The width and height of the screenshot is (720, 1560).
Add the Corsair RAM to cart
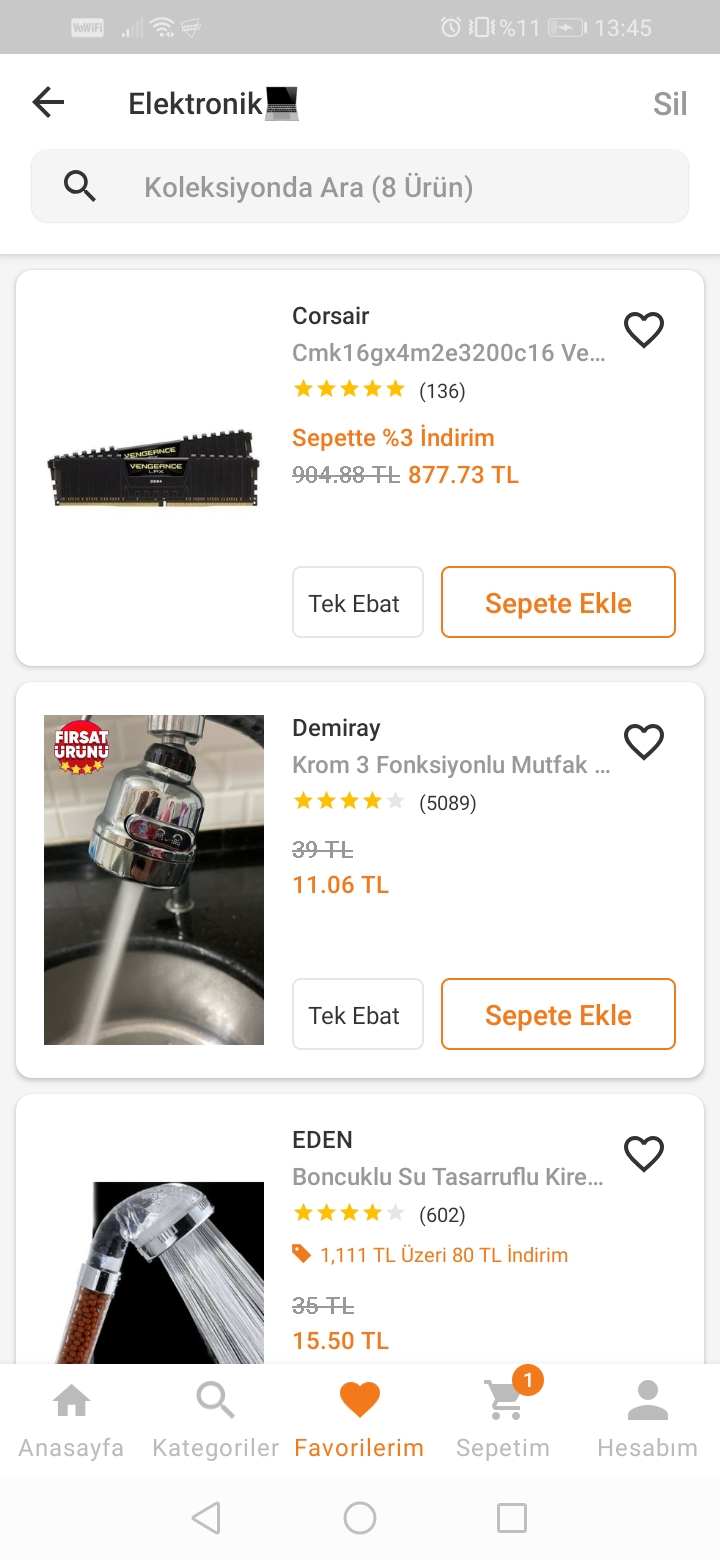[558, 603]
